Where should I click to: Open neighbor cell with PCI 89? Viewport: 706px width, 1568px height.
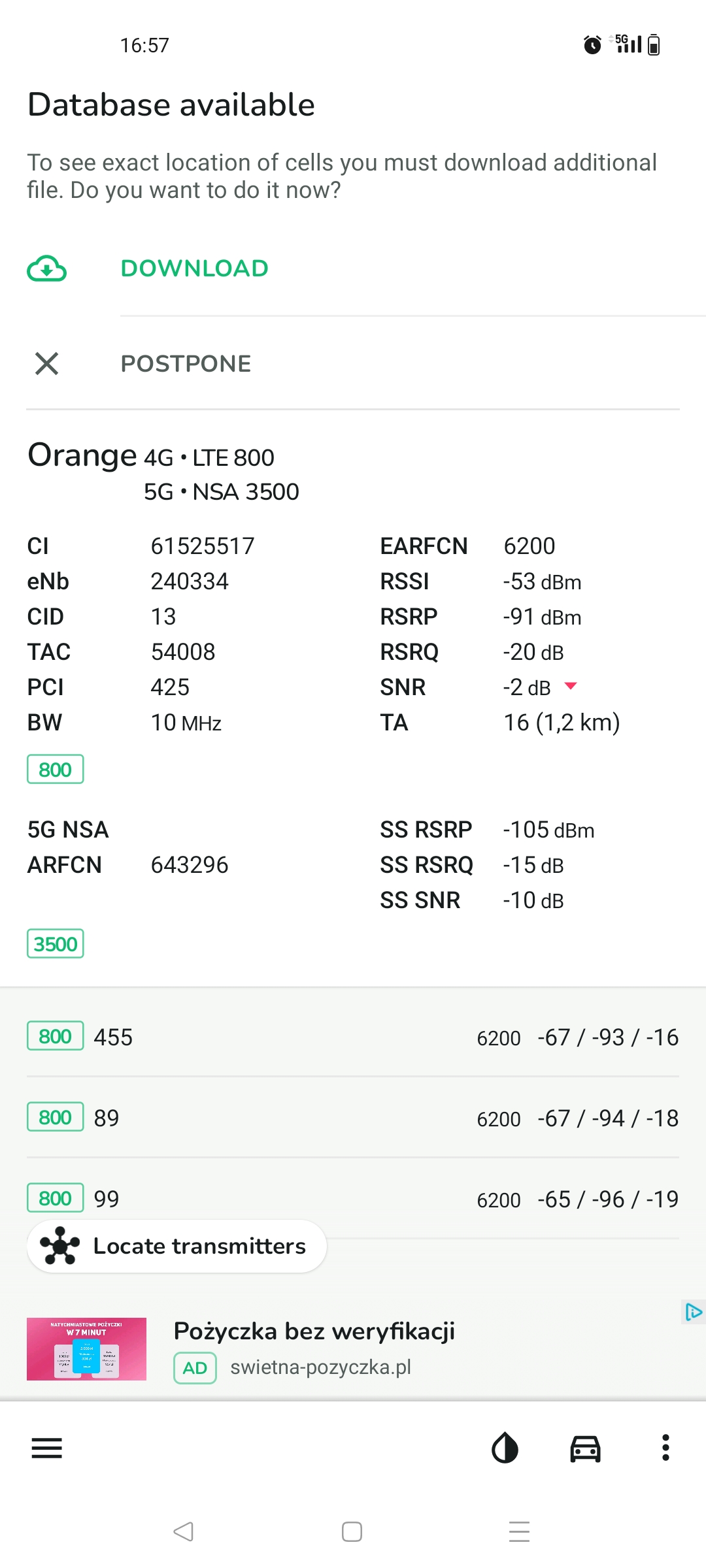[x=353, y=1118]
